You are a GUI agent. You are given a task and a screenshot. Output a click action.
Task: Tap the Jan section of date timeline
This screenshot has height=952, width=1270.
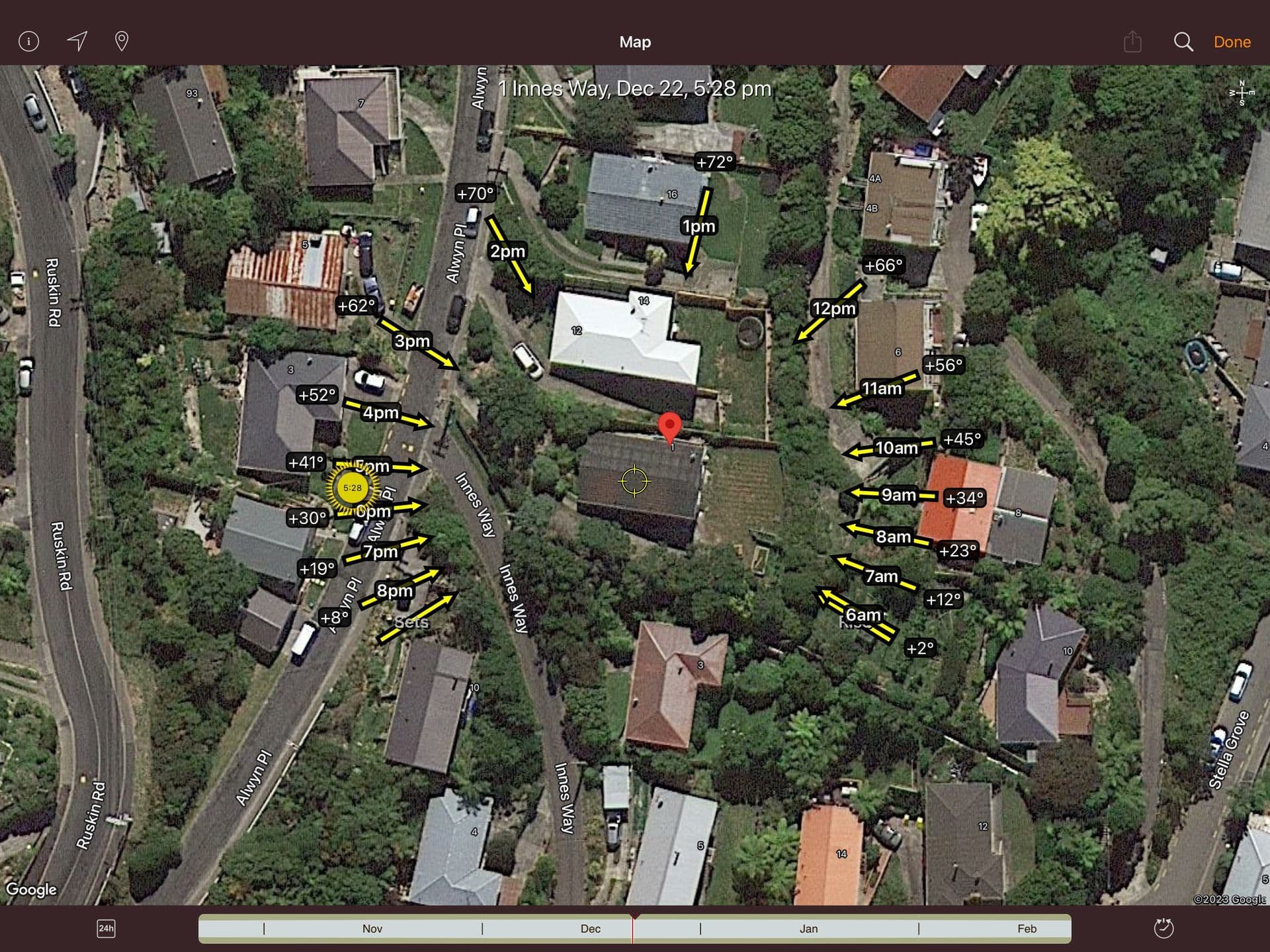[x=808, y=928]
